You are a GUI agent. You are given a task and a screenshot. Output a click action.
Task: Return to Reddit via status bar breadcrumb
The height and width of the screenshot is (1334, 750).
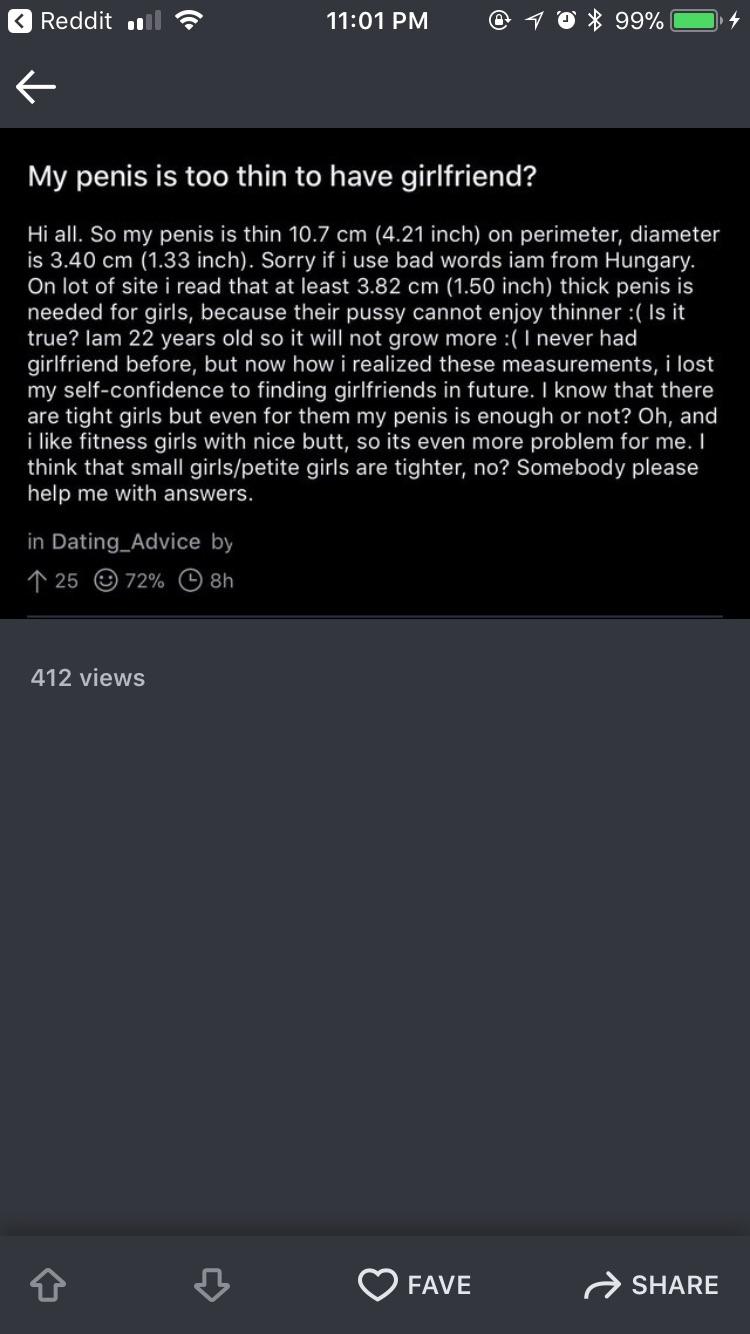(x=60, y=21)
